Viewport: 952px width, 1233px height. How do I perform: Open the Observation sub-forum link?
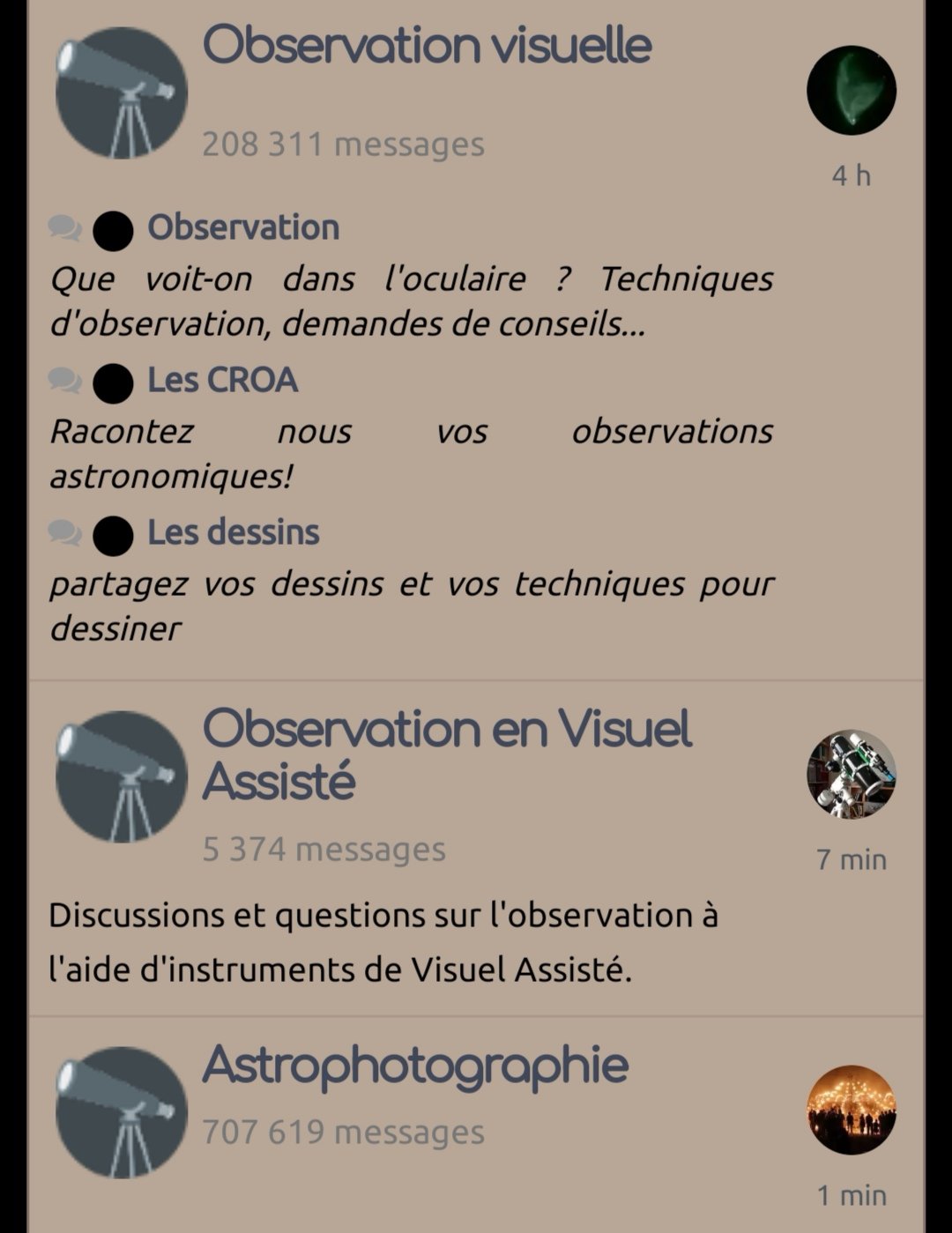(242, 227)
